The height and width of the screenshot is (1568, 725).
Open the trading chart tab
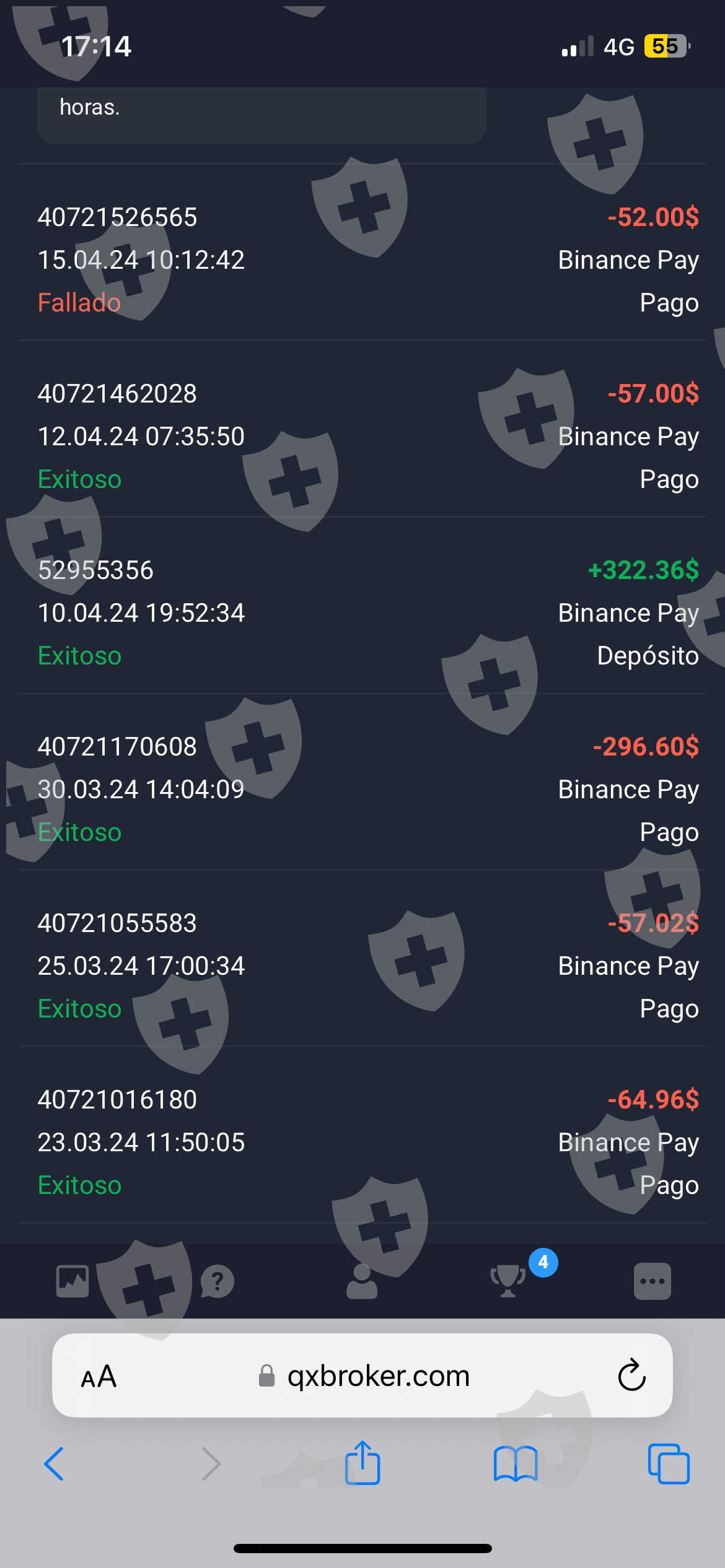point(72,1281)
